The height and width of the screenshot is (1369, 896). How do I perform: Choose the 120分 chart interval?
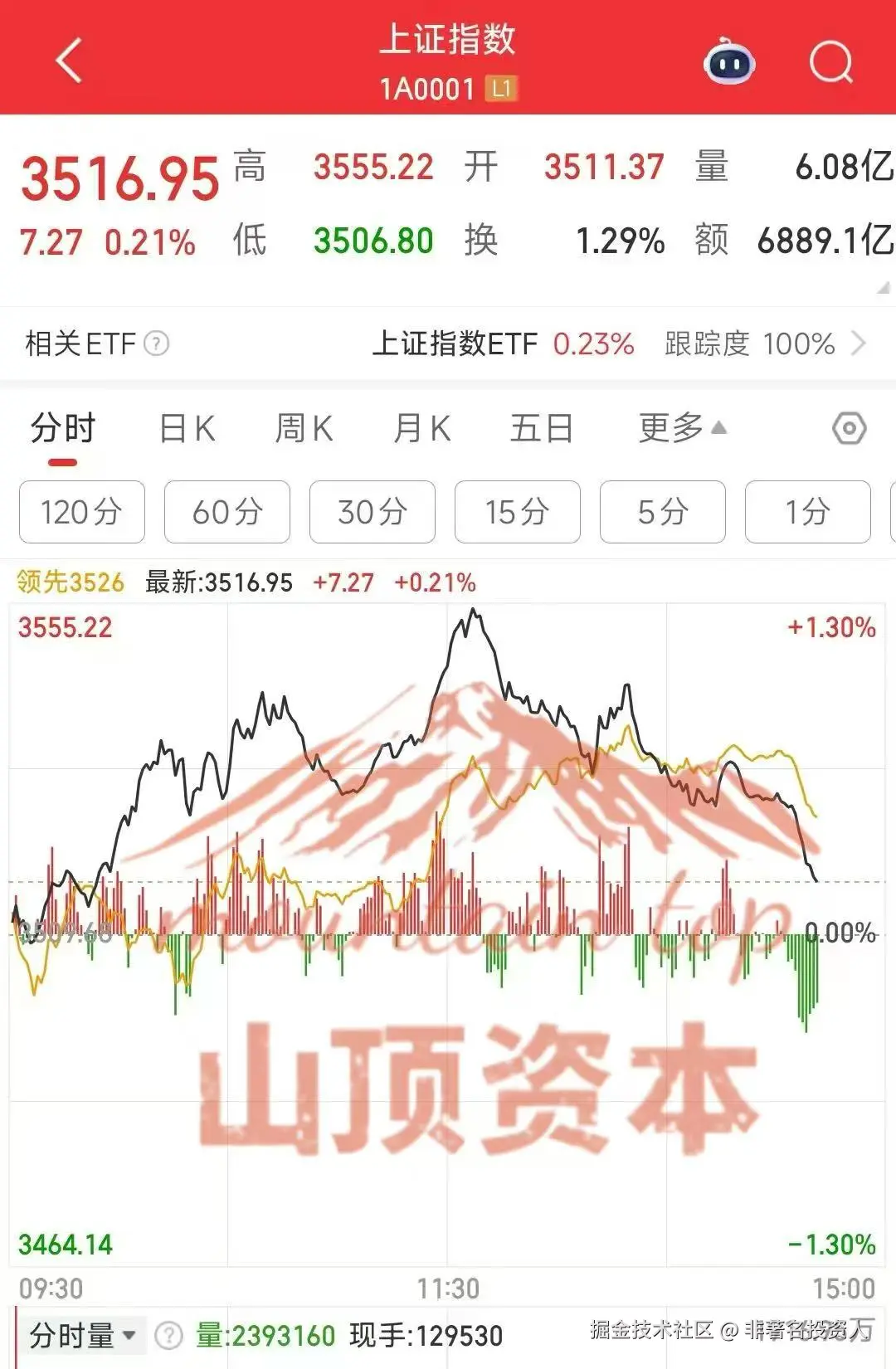[x=81, y=513]
